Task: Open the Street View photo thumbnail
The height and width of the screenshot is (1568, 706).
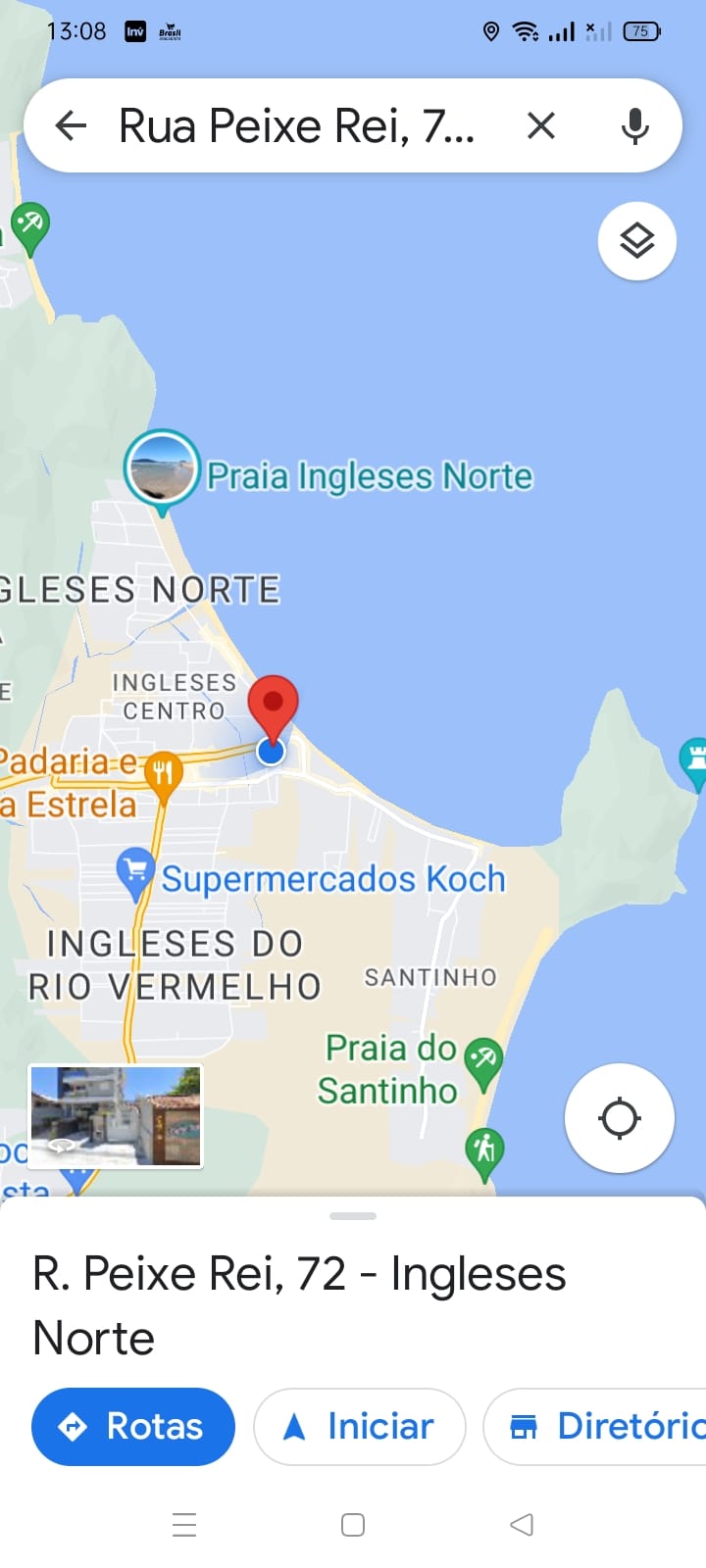Action: pos(116,1116)
